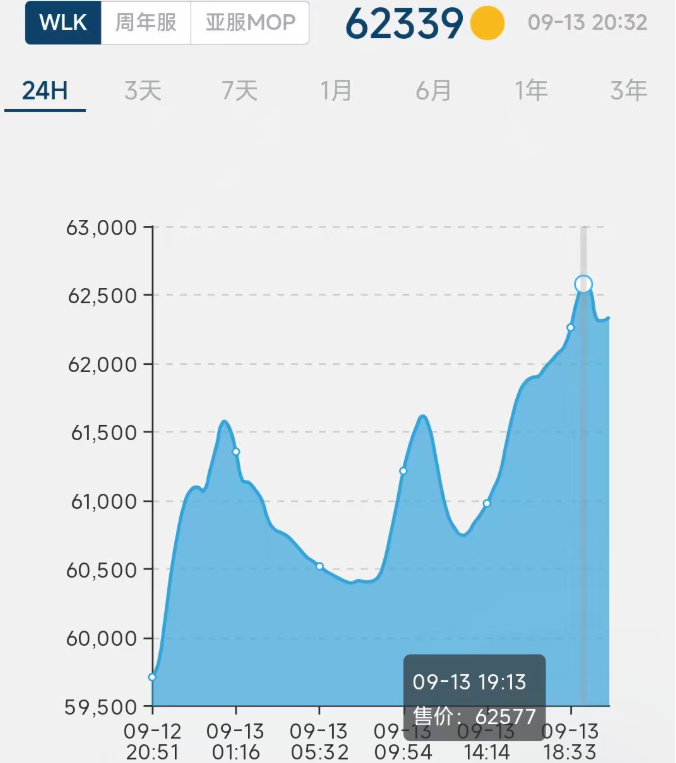
Task: View the 1月 price history
Action: pyautogui.click(x=337, y=91)
